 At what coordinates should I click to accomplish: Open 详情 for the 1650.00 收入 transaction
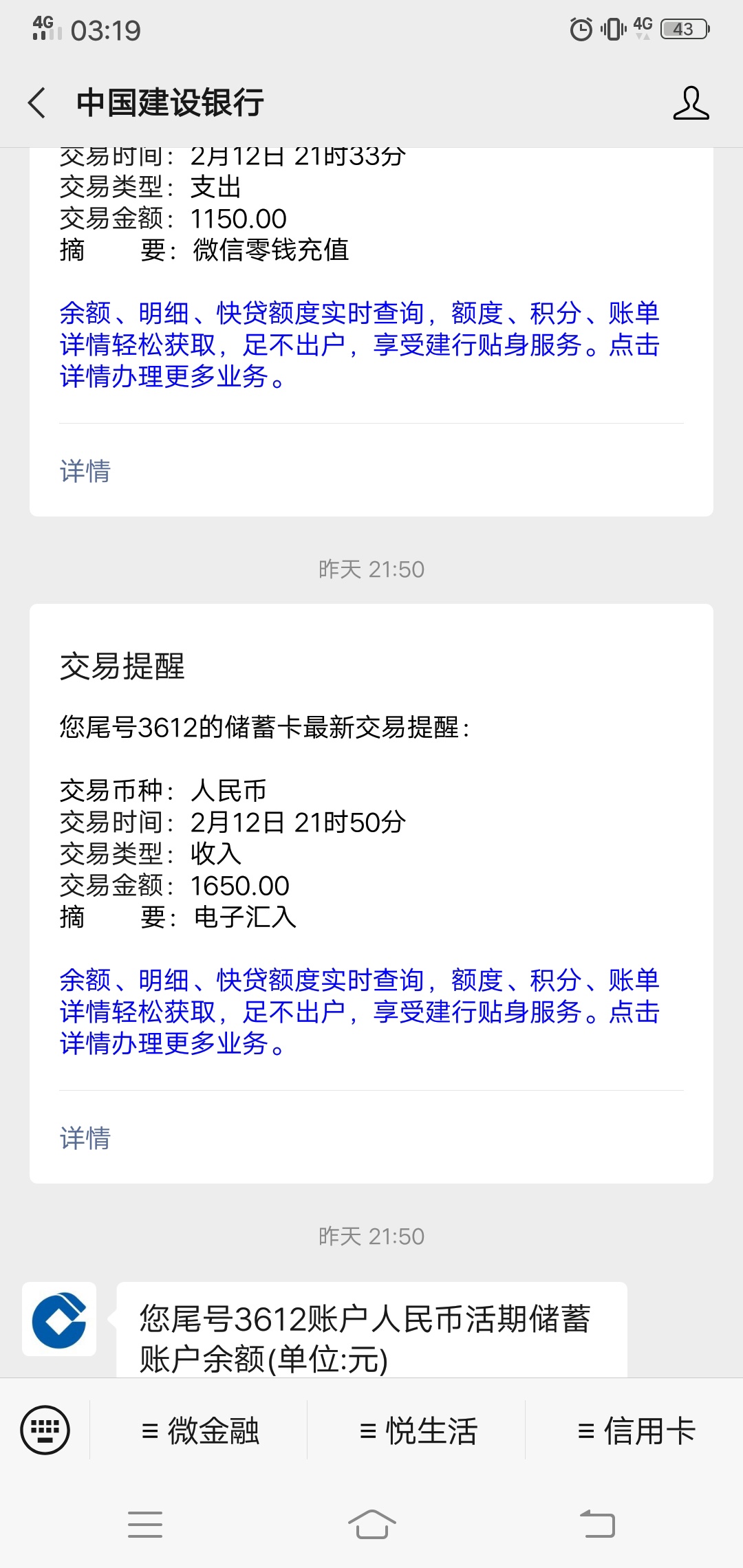click(85, 1138)
